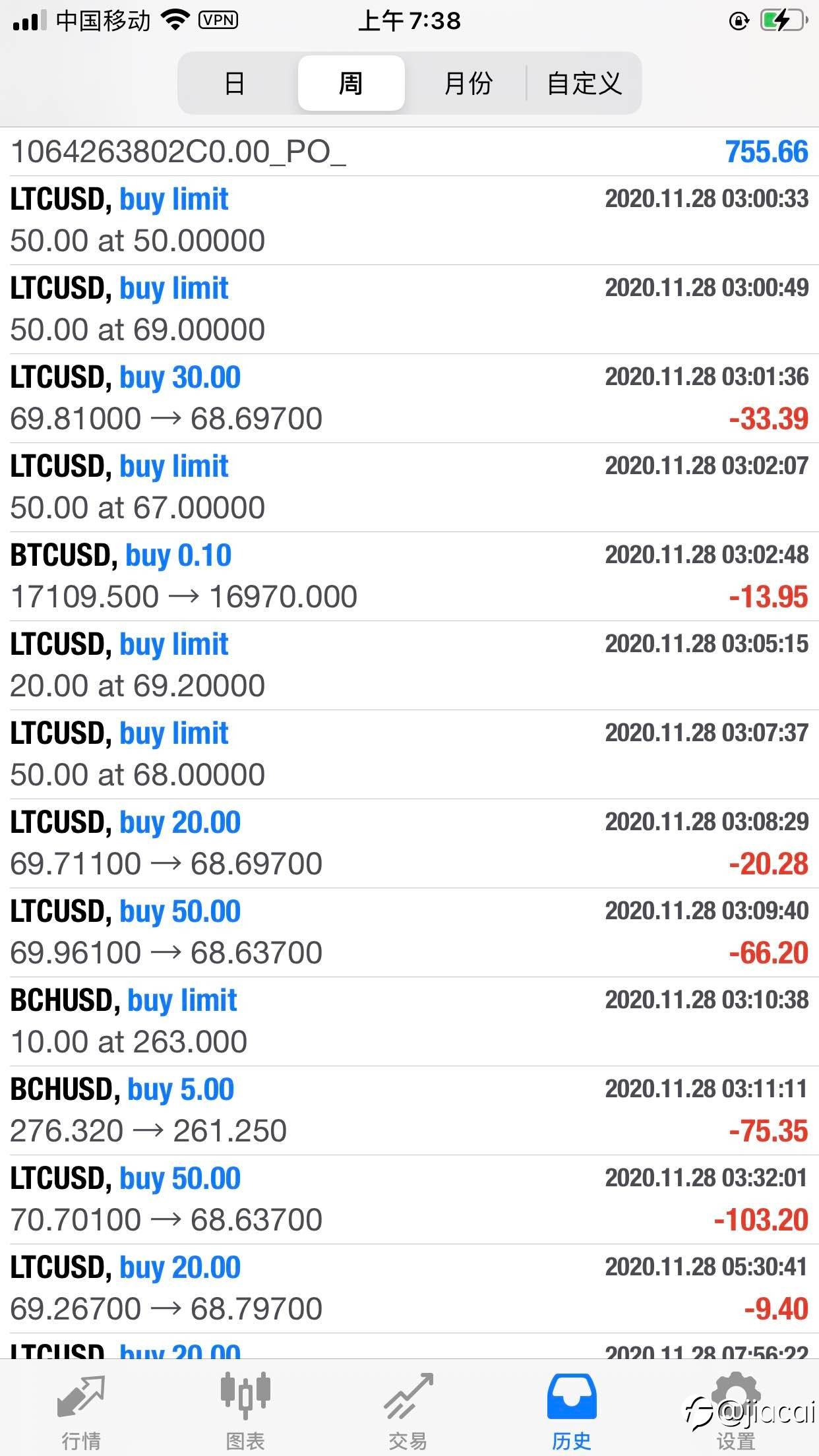819x1456 pixels.
Task: Open the BTCUSD buy 0.10 trade entry
Action: tap(409, 576)
